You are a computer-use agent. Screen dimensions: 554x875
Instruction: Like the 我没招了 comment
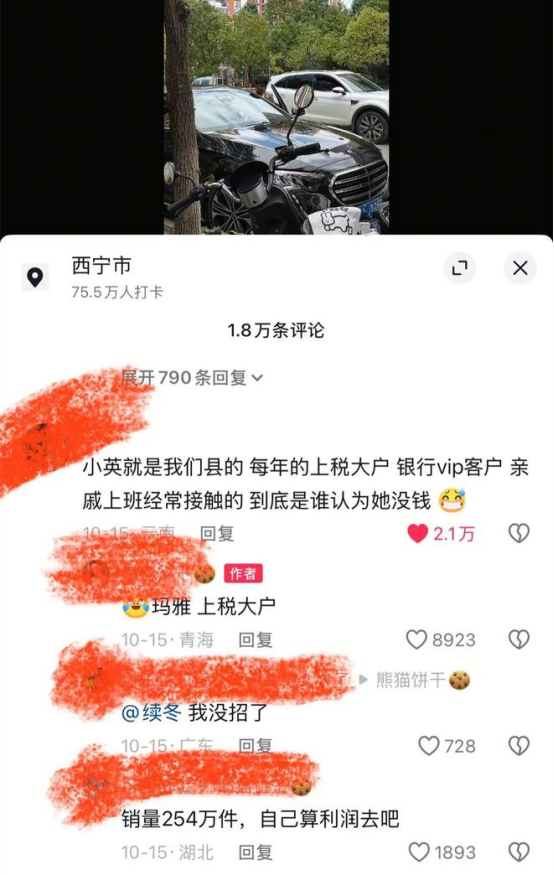click(x=428, y=746)
